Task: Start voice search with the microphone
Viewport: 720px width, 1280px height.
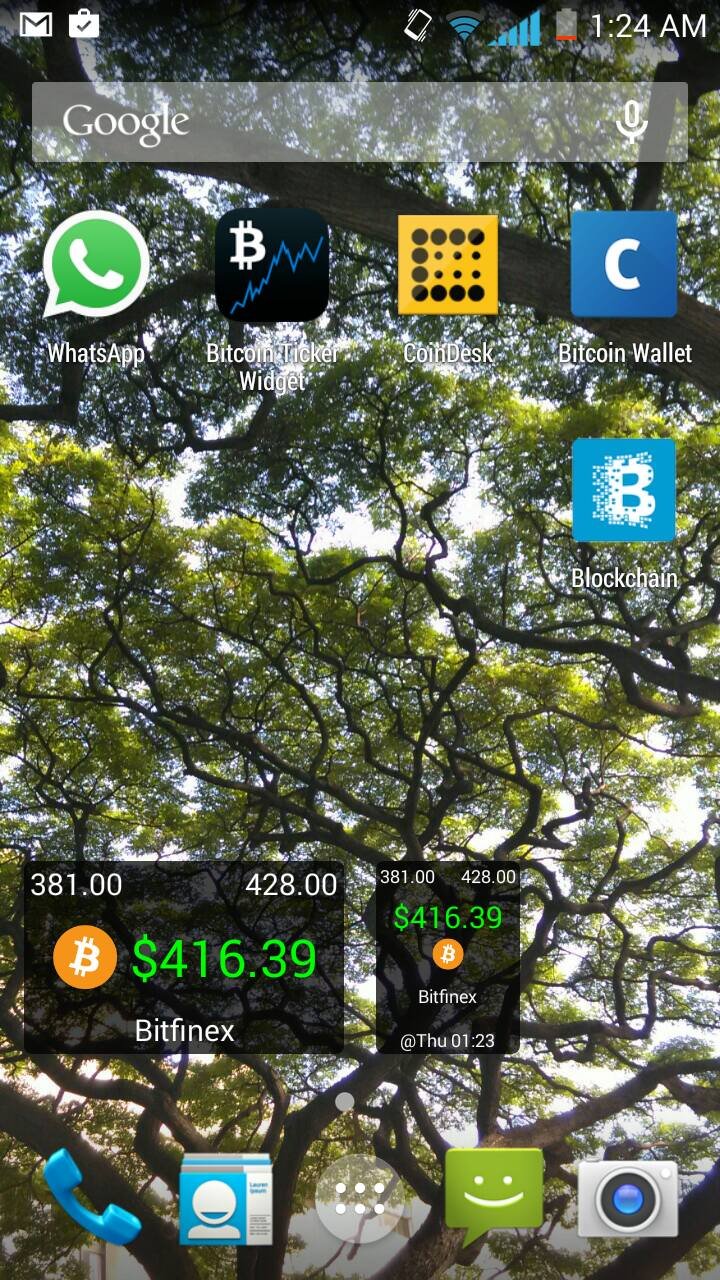Action: tap(631, 122)
